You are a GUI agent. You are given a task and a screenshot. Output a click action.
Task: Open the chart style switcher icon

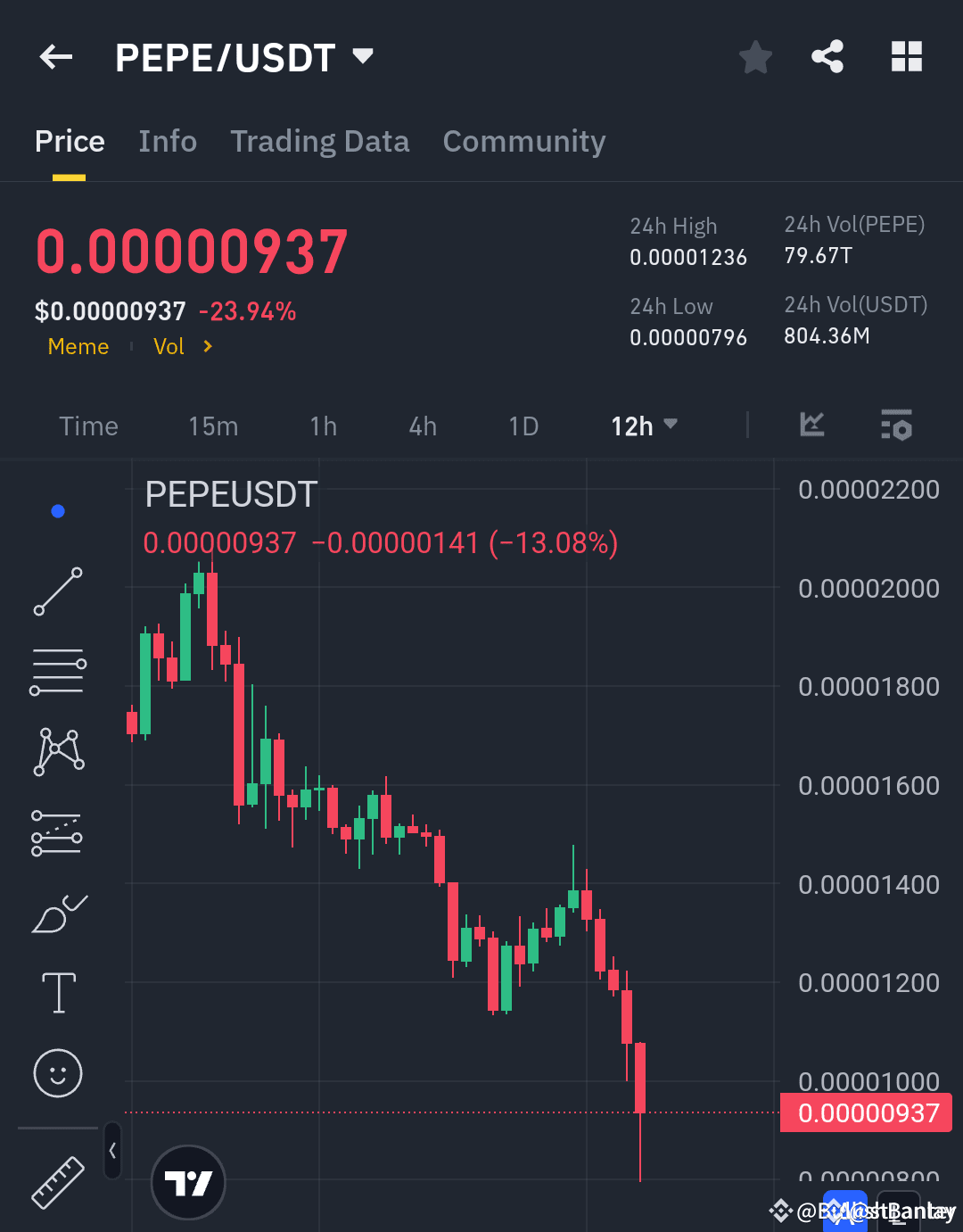click(x=812, y=426)
